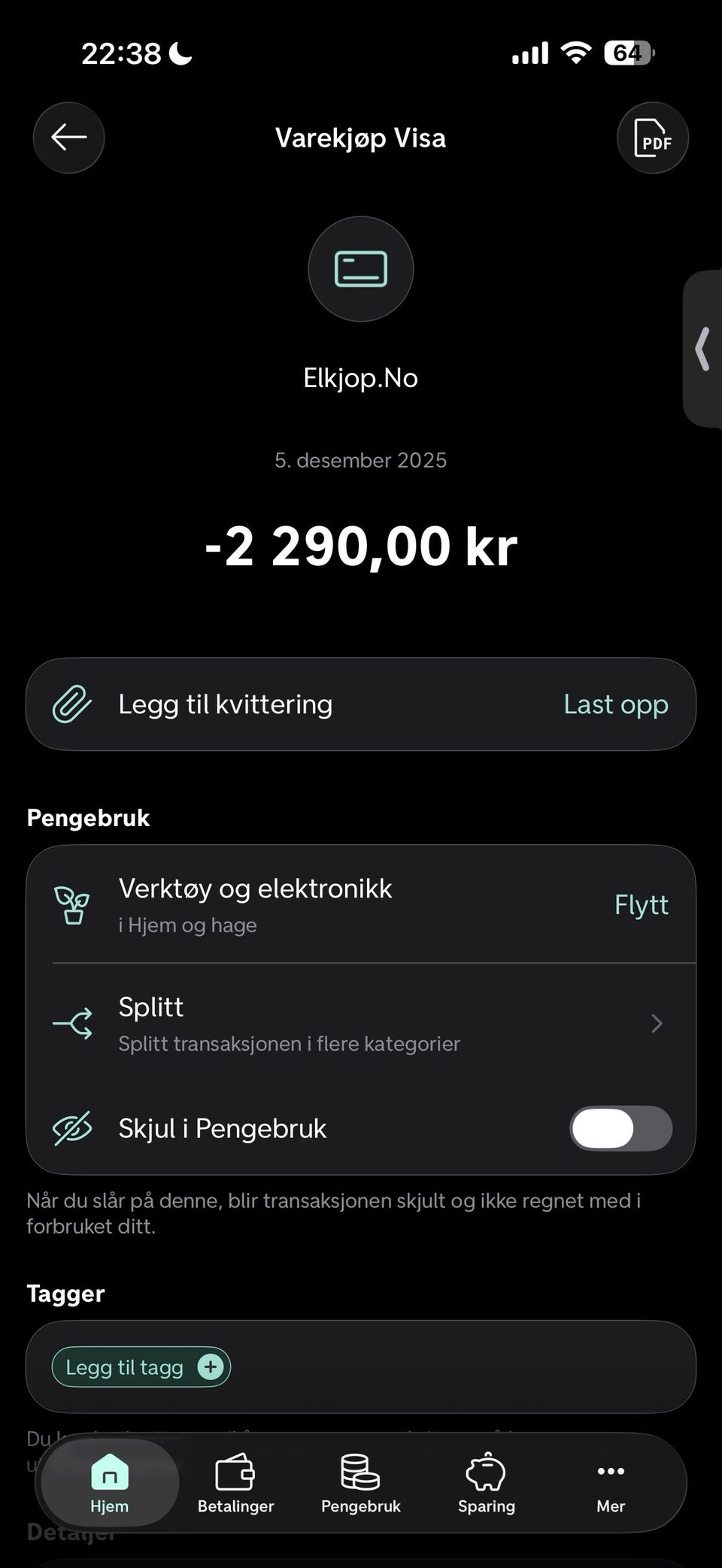The height and width of the screenshot is (1568, 722).
Task: Open the side handle arrow
Action: click(x=703, y=349)
